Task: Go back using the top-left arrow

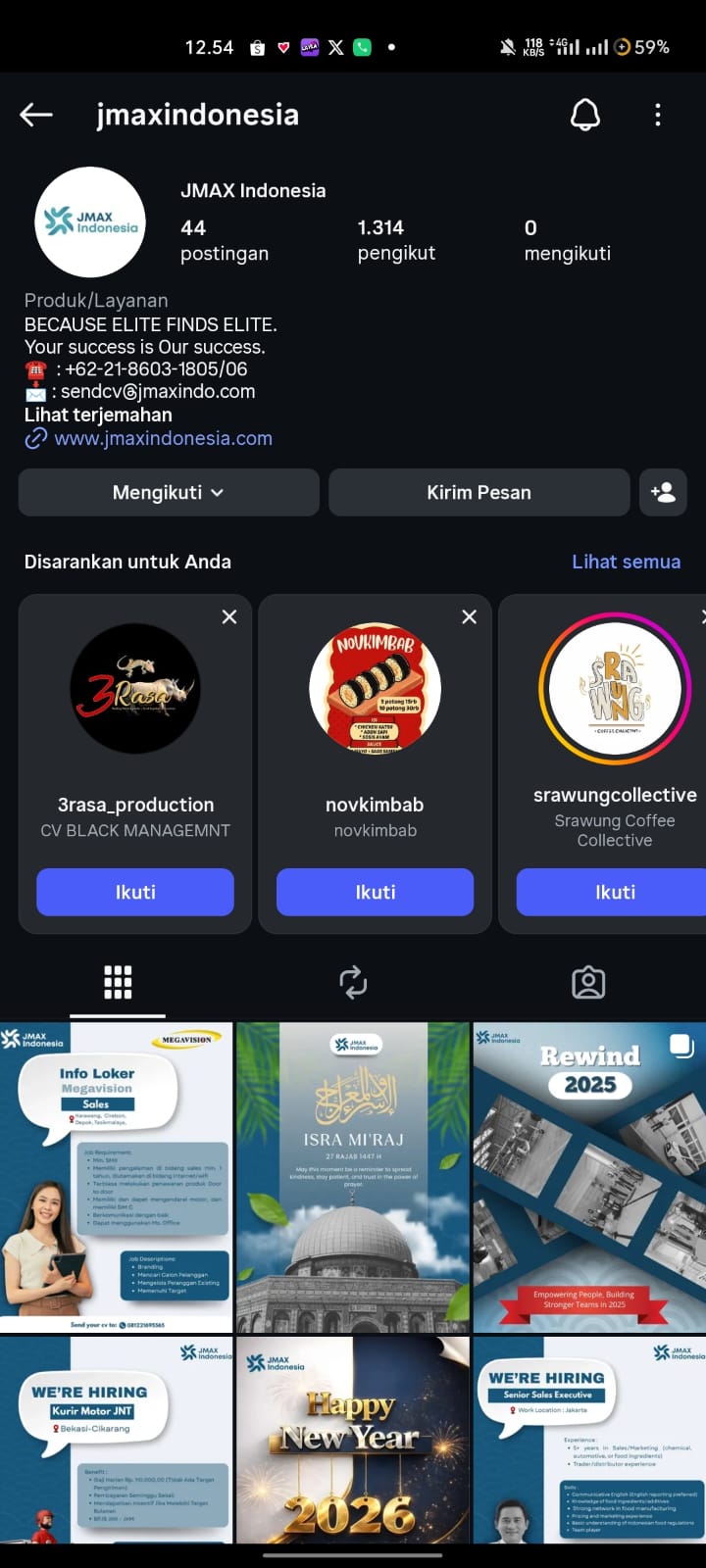Action: tap(36, 115)
